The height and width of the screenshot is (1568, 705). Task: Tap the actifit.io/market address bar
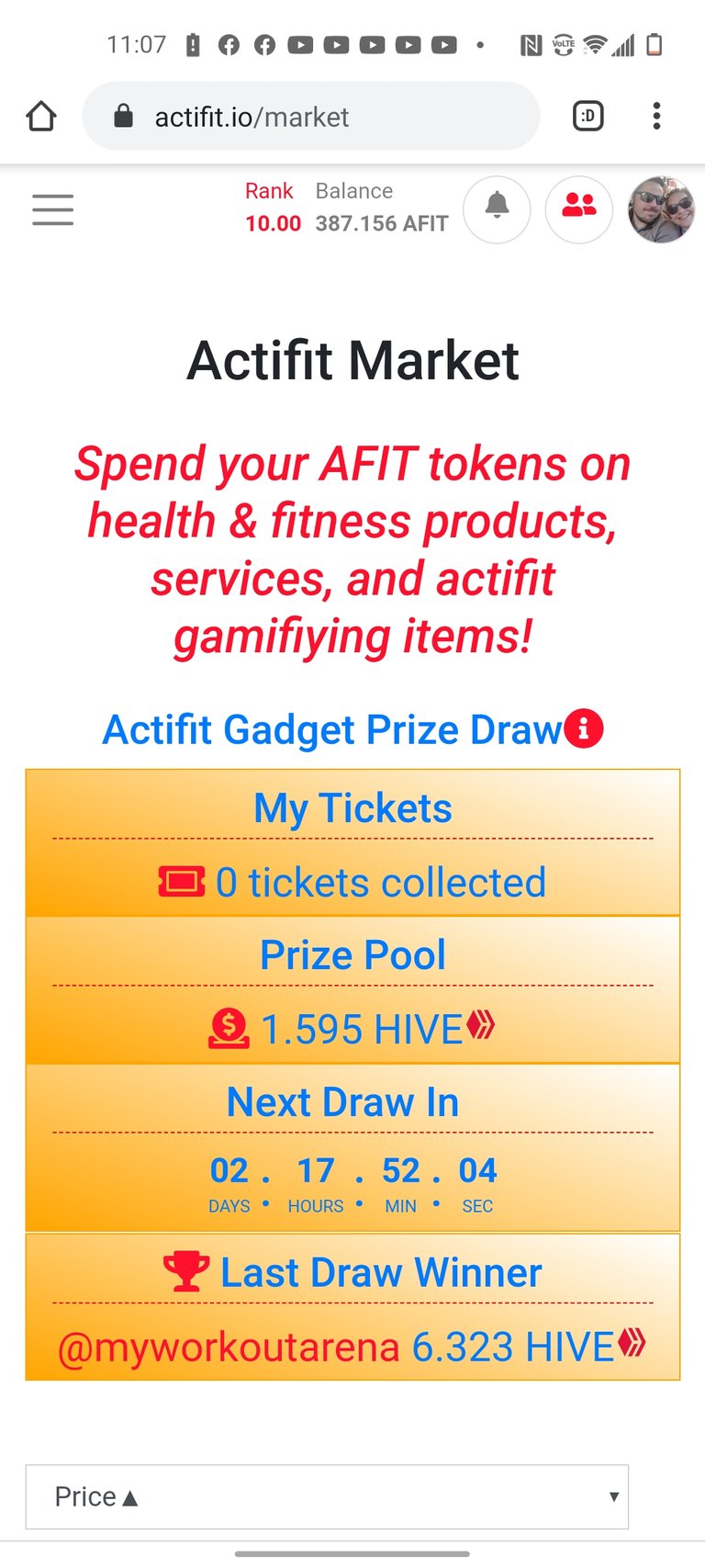[311, 117]
